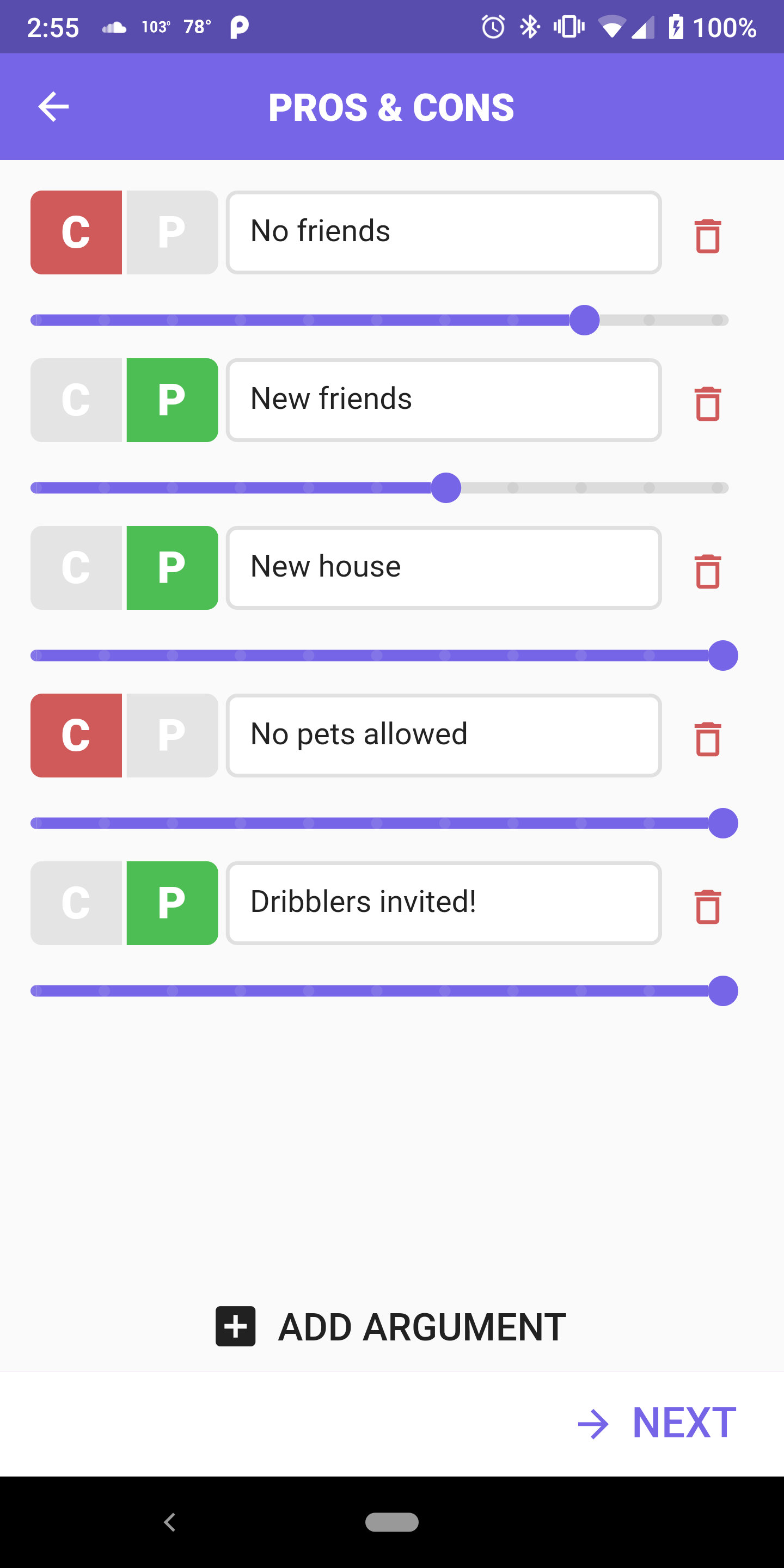Proceed with the NEXT button
Viewport: 784px width, 1568px height.
657,1423
